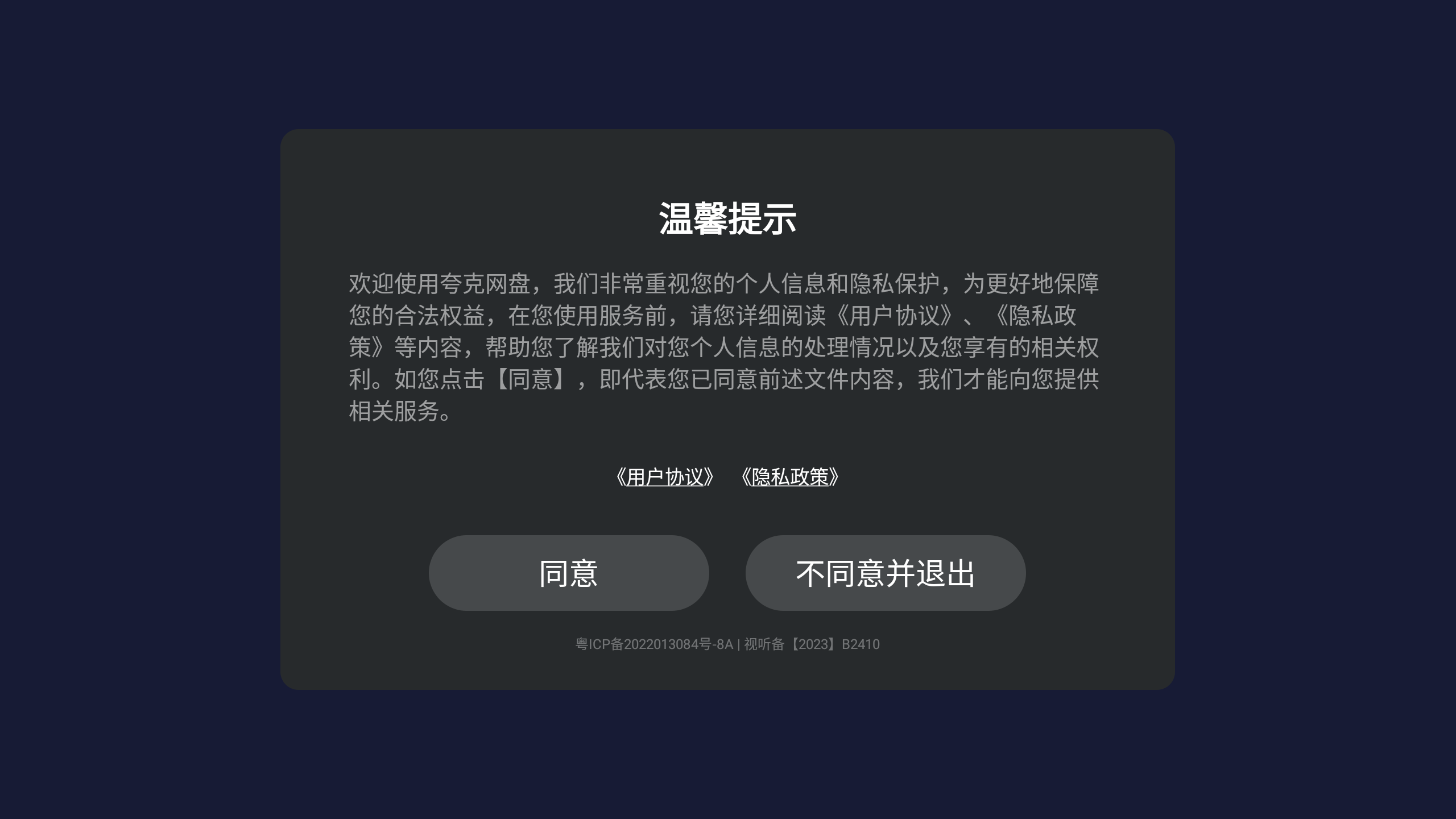1456x819 pixels.
Task: Select 不同意并退出 to decline and exit
Action: [x=885, y=573]
